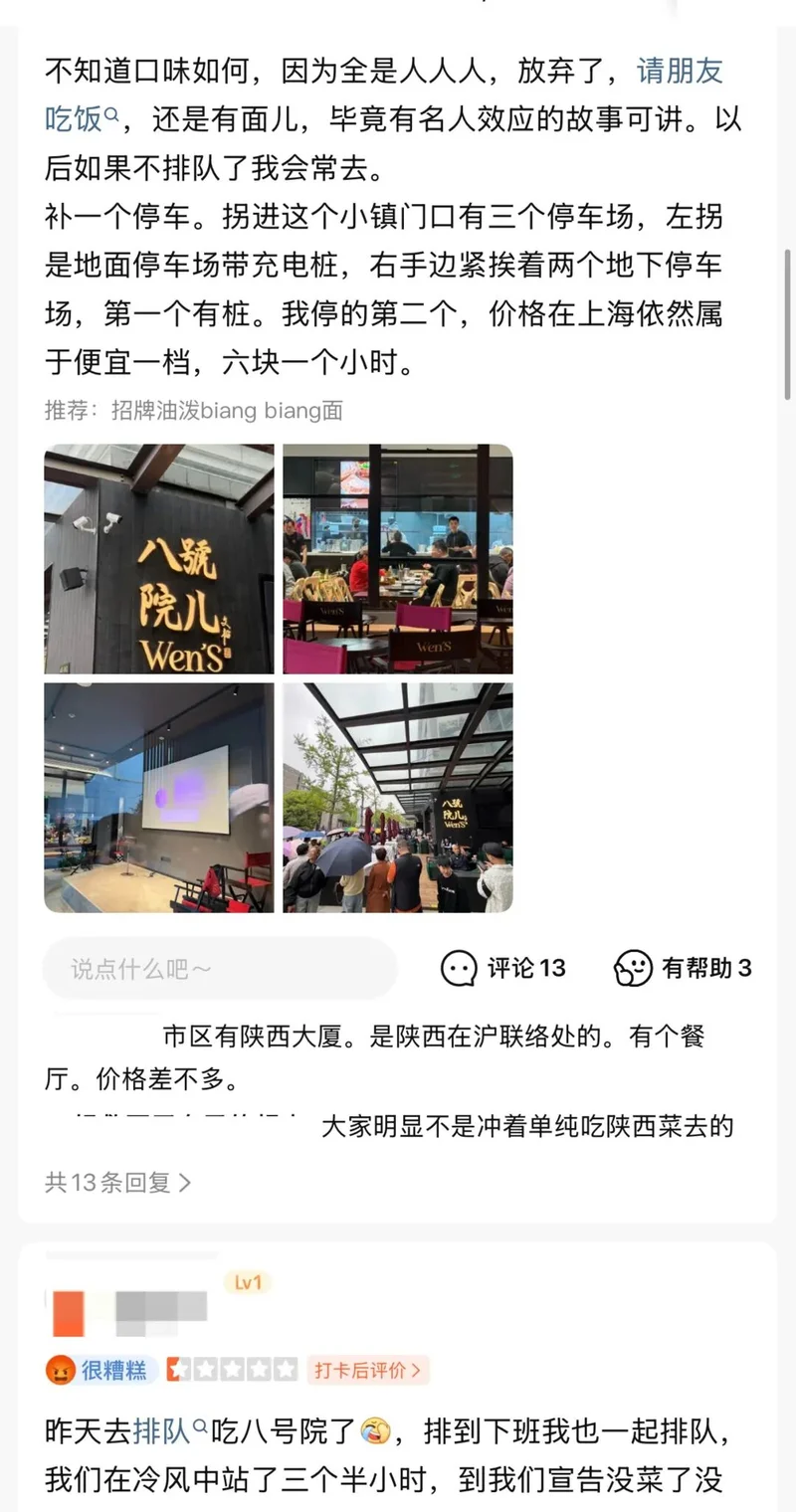Tap the 说点什么吧 comment input
The image size is (796, 1512).
(219, 968)
